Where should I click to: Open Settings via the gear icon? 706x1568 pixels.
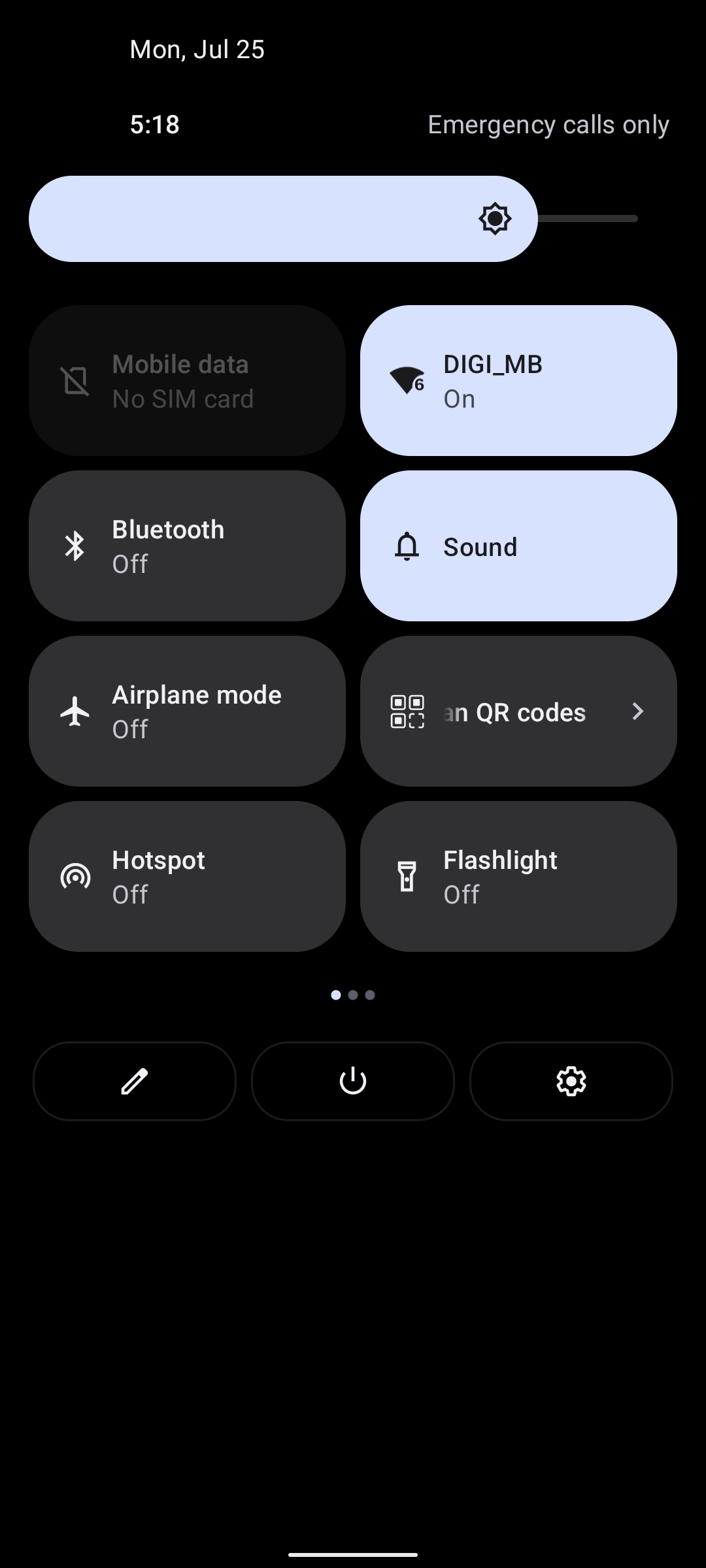[571, 1081]
